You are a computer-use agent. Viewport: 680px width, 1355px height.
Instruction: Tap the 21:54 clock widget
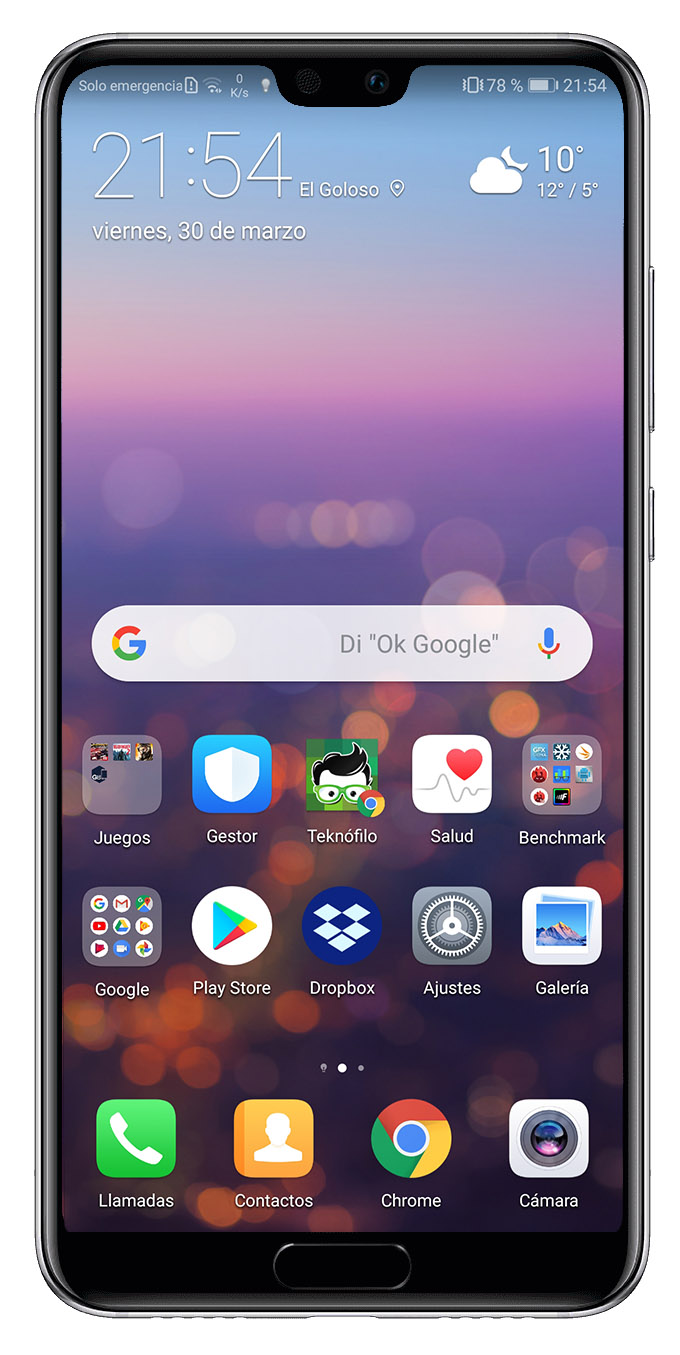coord(192,165)
